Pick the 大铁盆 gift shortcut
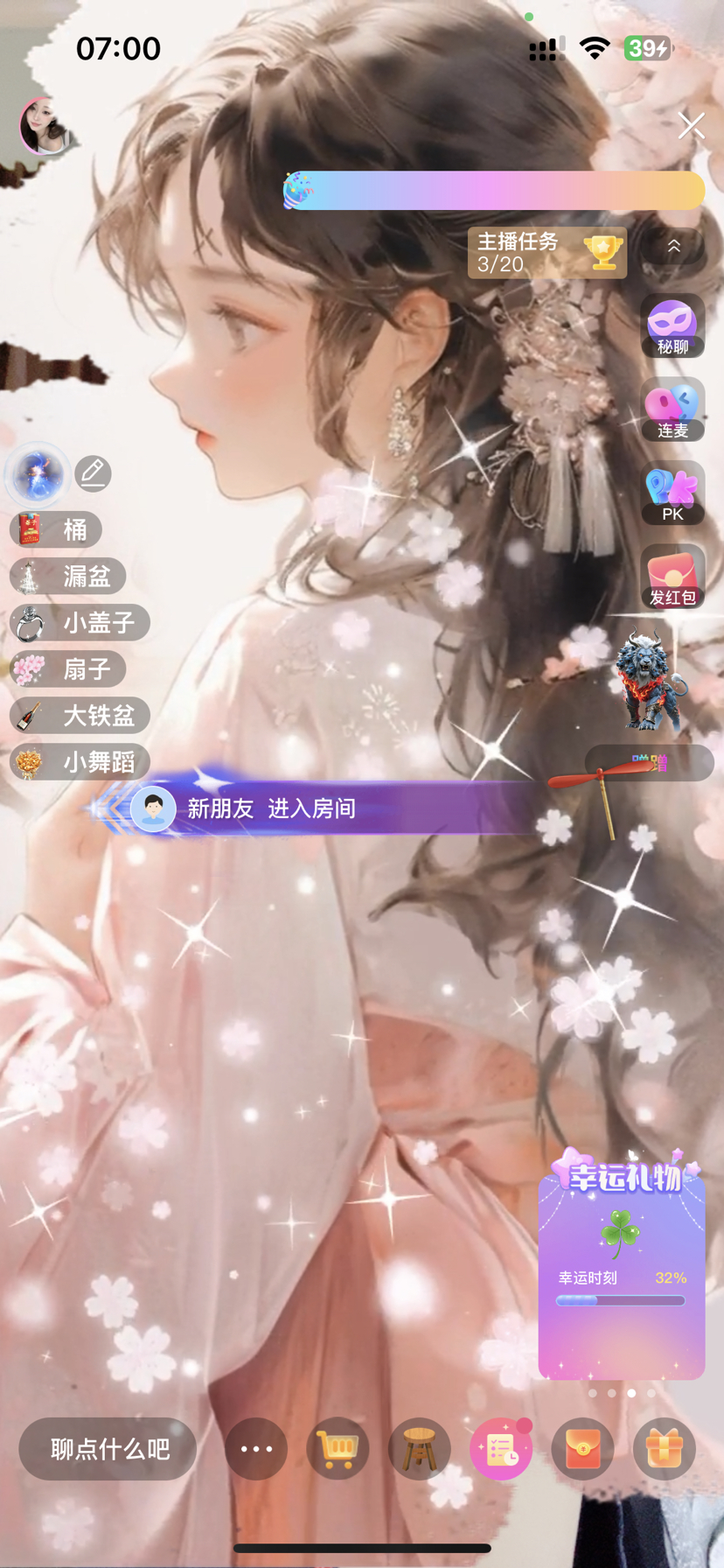The width and height of the screenshot is (724, 1568). [x=80, y=716]
